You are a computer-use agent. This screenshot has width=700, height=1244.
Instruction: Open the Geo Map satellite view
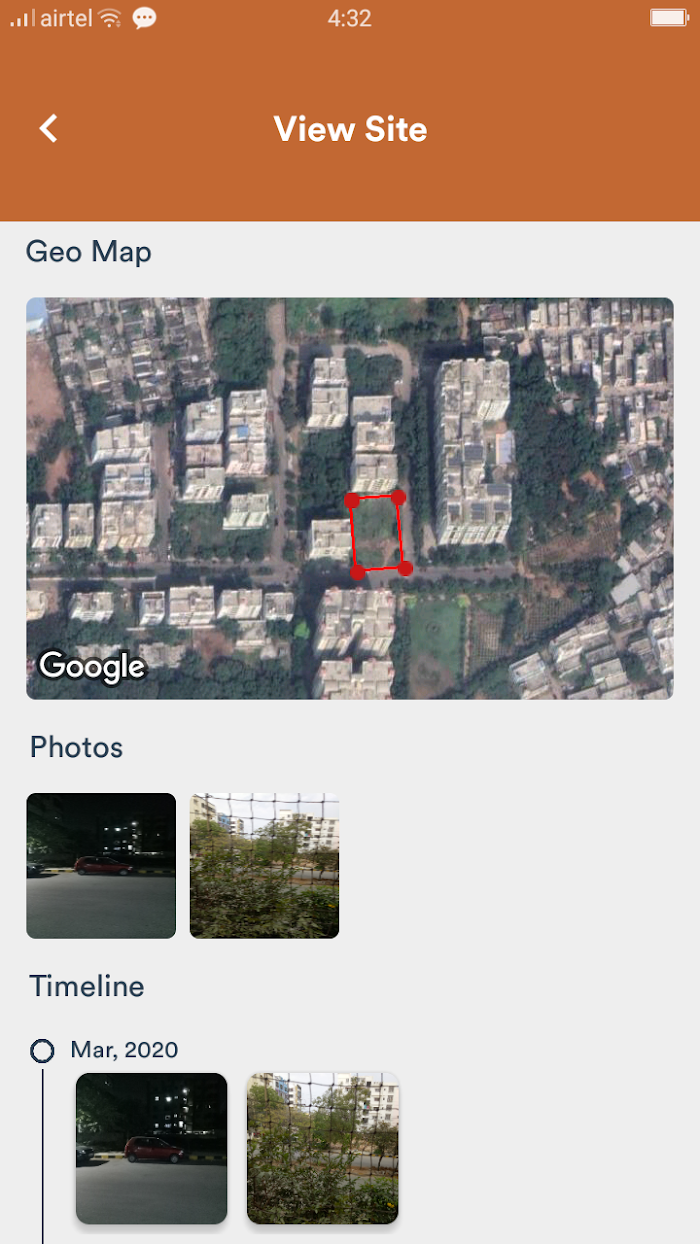(349, 498)
